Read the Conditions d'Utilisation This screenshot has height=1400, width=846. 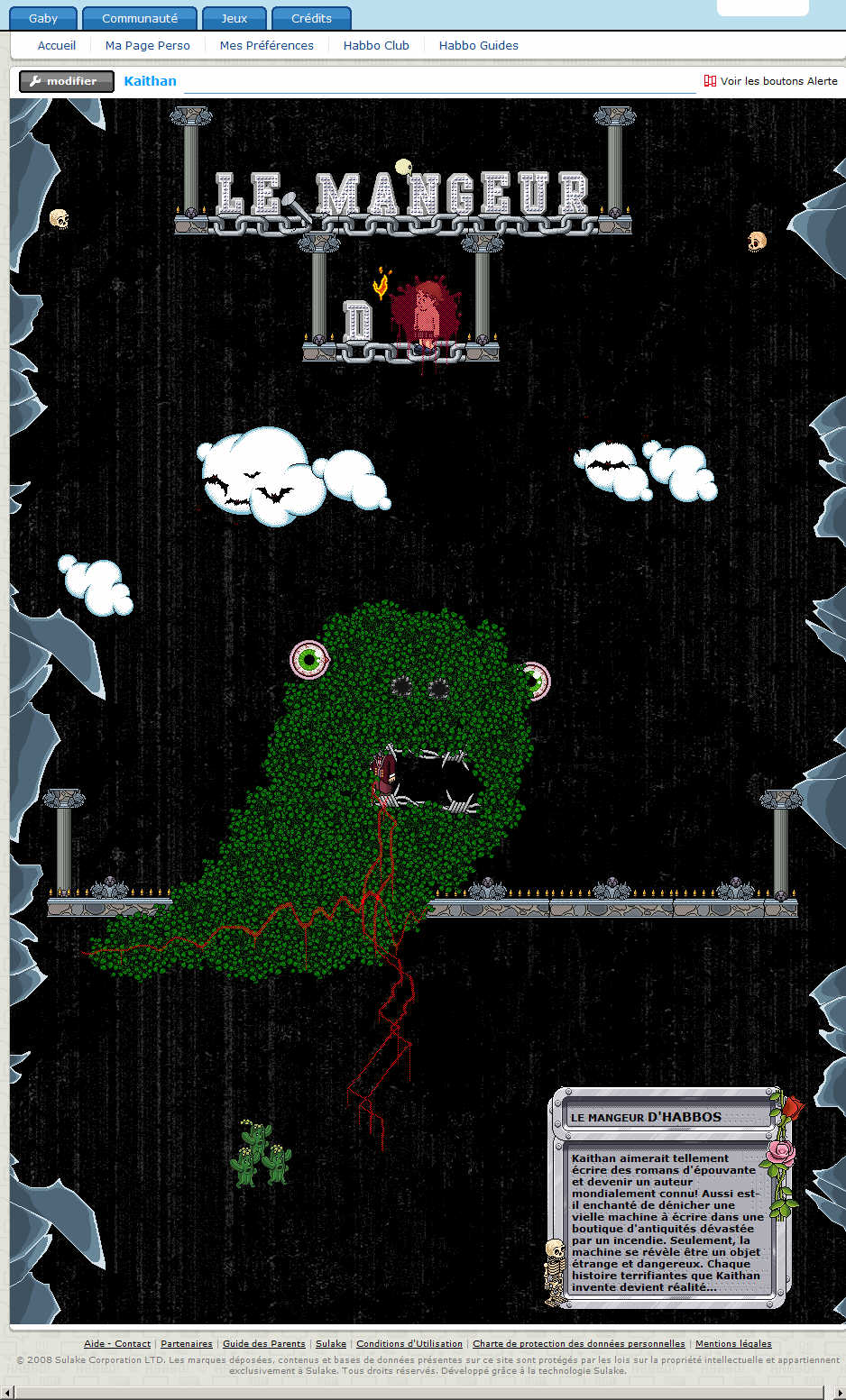click(409, 1343)
